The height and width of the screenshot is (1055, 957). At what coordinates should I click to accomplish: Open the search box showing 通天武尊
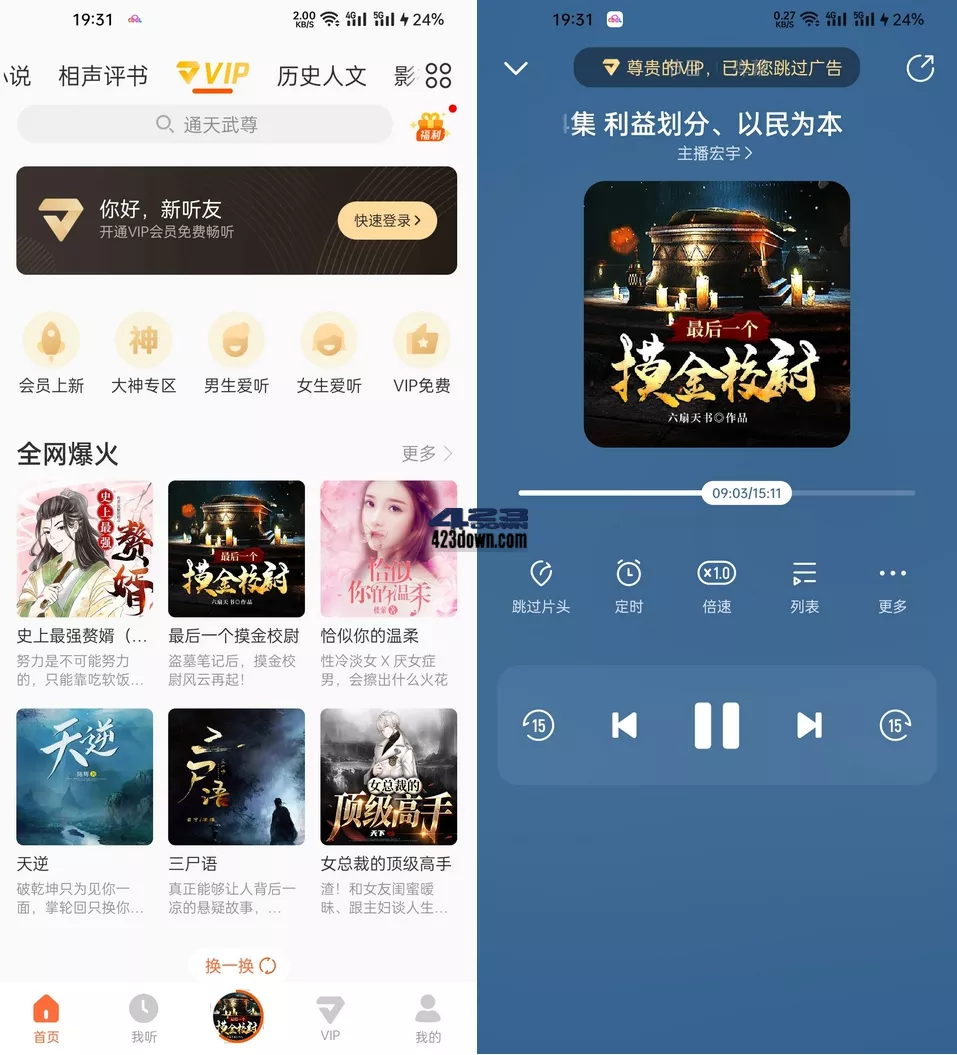point(206,124)
